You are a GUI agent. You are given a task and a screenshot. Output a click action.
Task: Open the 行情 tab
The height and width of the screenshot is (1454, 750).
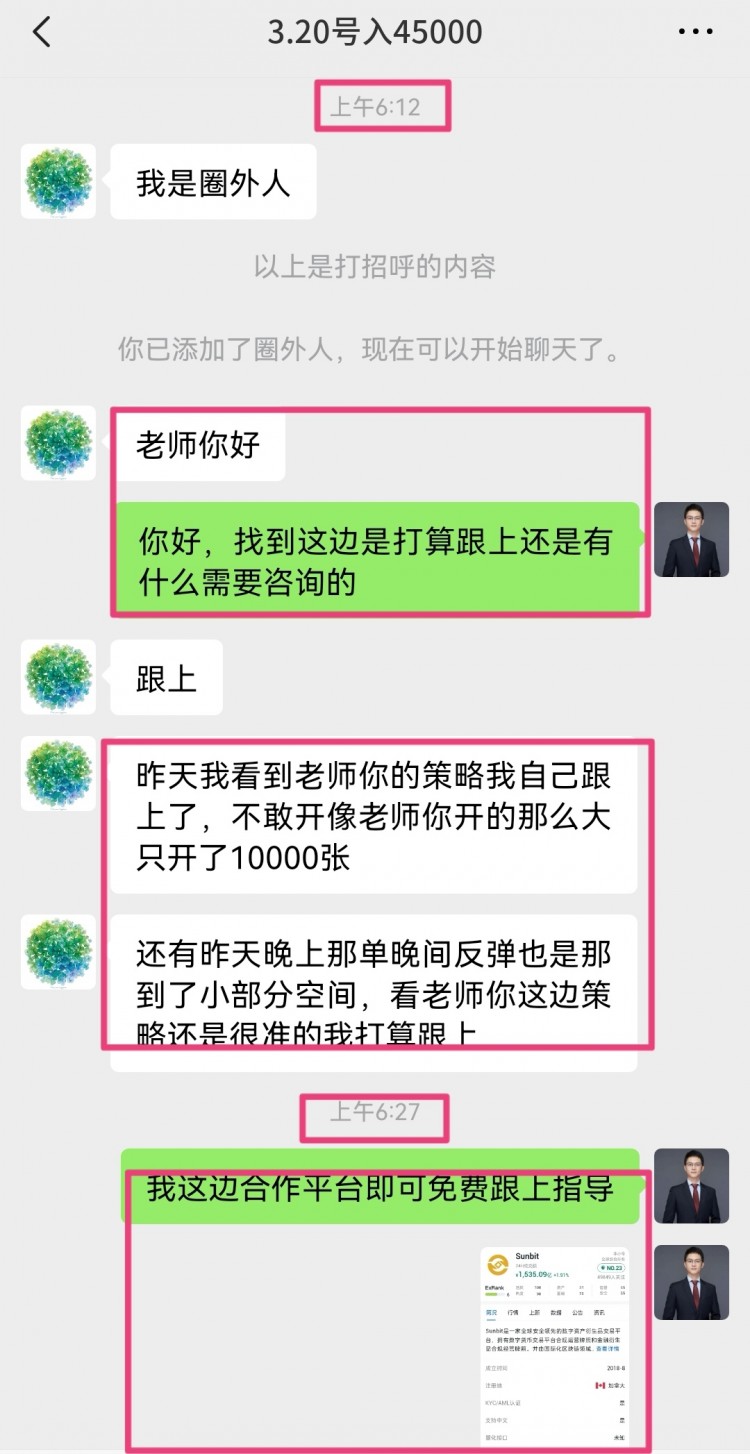point(512,1313)
